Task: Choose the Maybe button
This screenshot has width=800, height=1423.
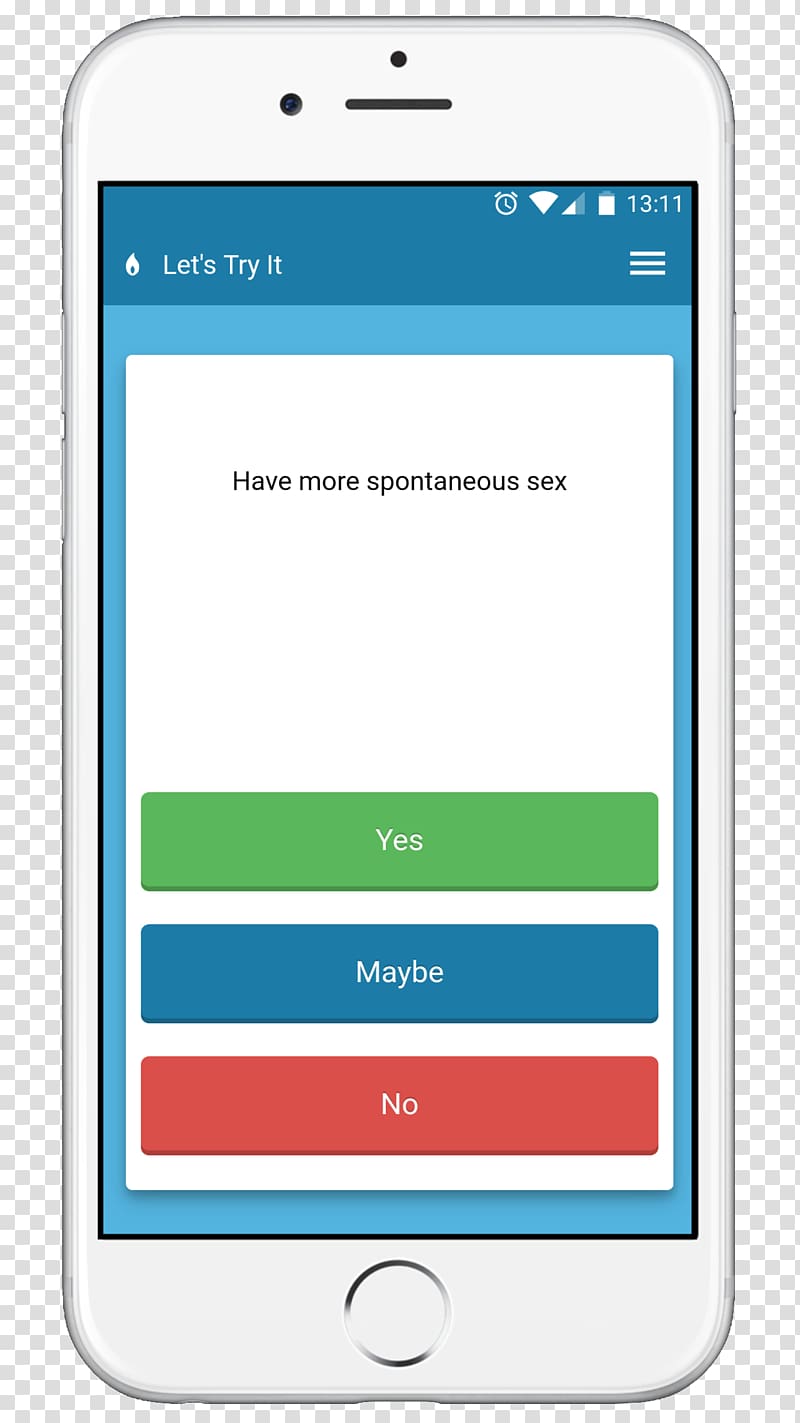Action: [x=399, y=973]
